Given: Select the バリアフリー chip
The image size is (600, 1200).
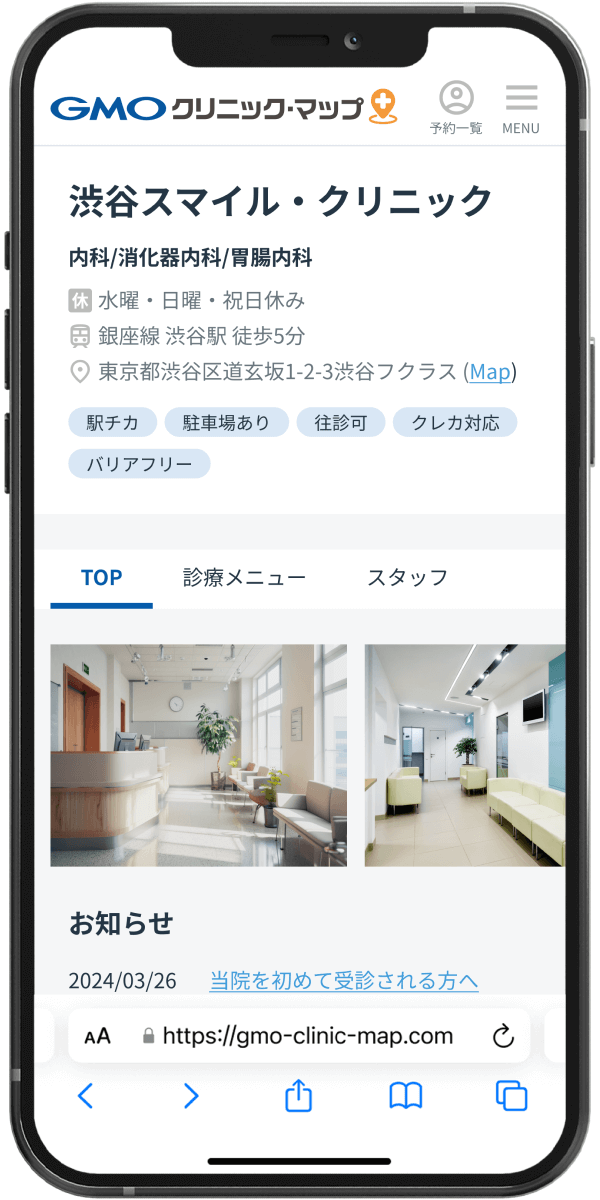Looking at the screenshot, I should tap(139, 464).
